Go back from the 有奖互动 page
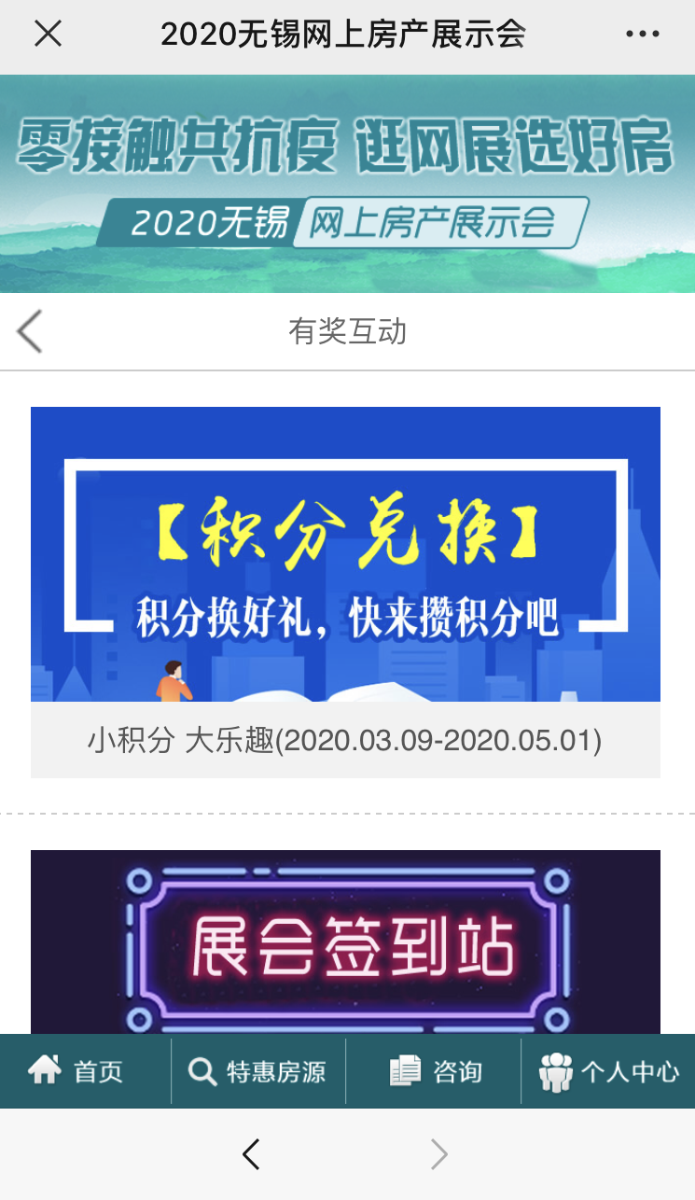 click(x=31, y=331)
